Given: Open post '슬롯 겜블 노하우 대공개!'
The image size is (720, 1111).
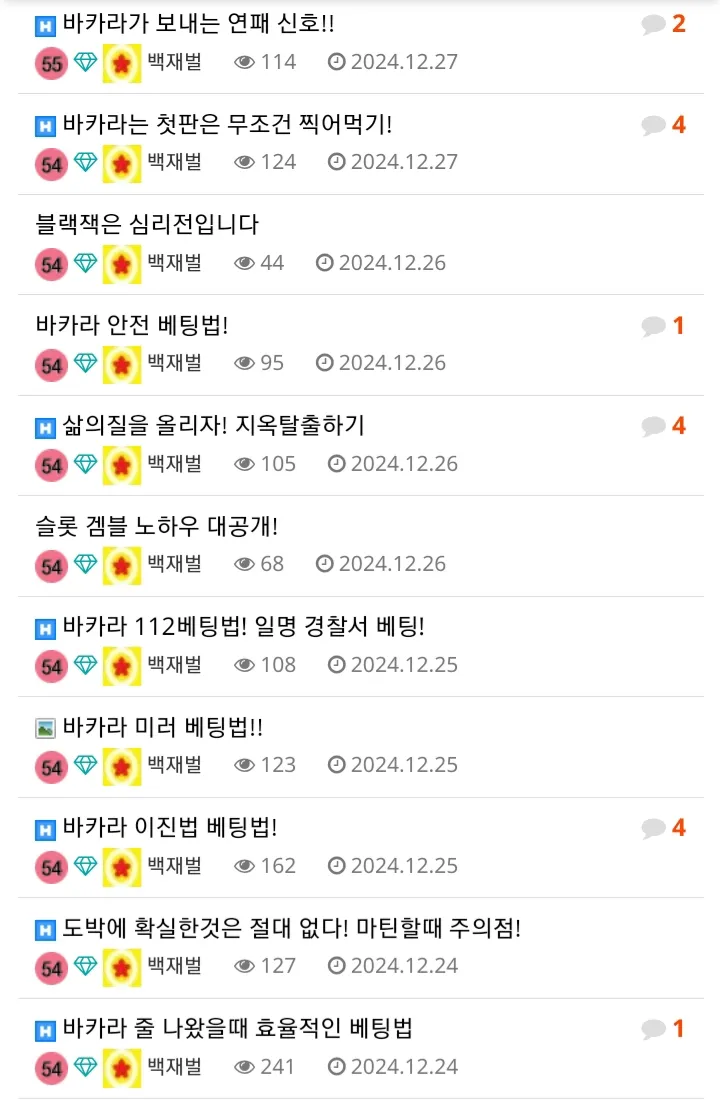Looking at the screenshot, I should click(156, 526).
